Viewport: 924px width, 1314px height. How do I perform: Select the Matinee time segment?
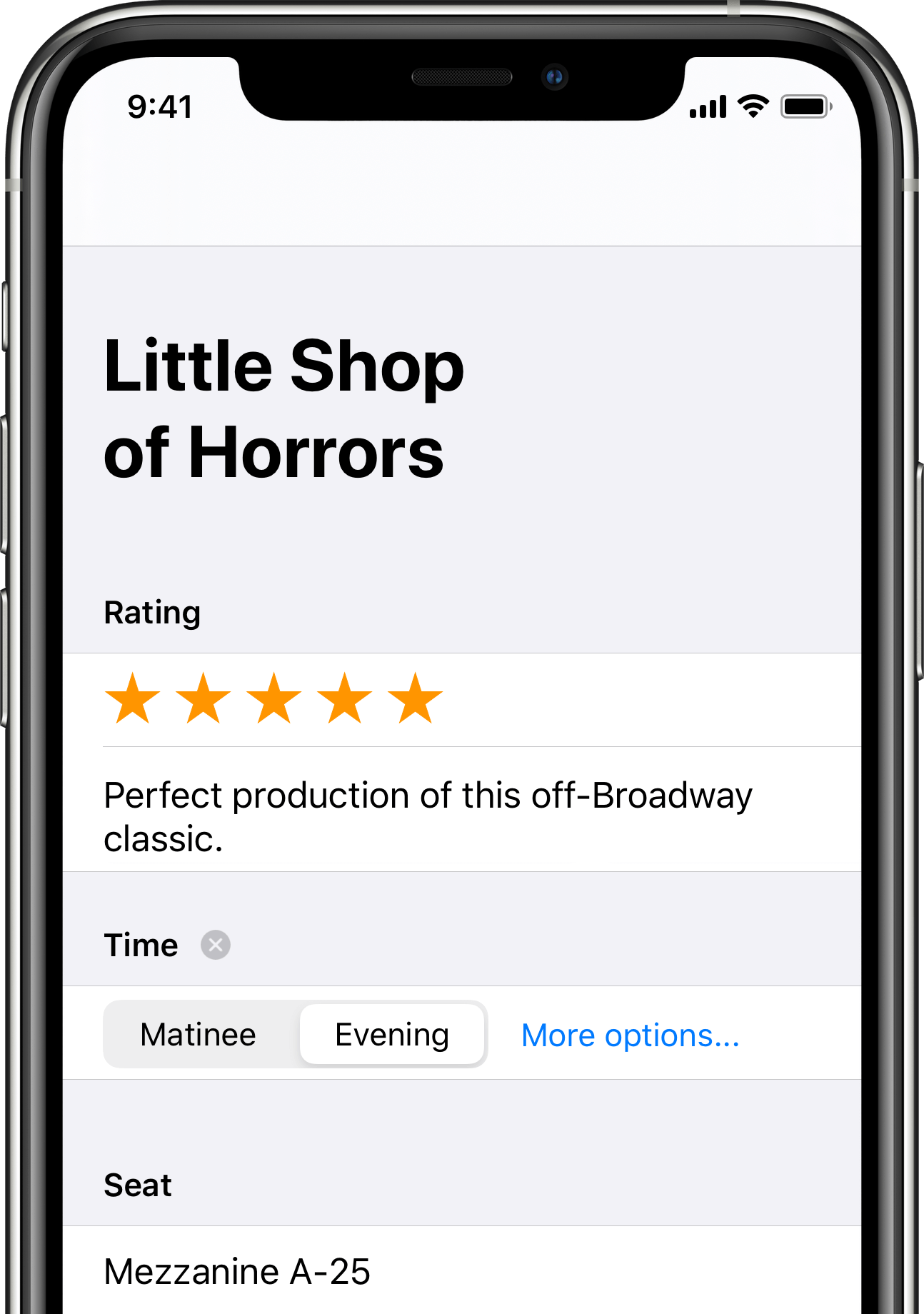pos(199,1035)
